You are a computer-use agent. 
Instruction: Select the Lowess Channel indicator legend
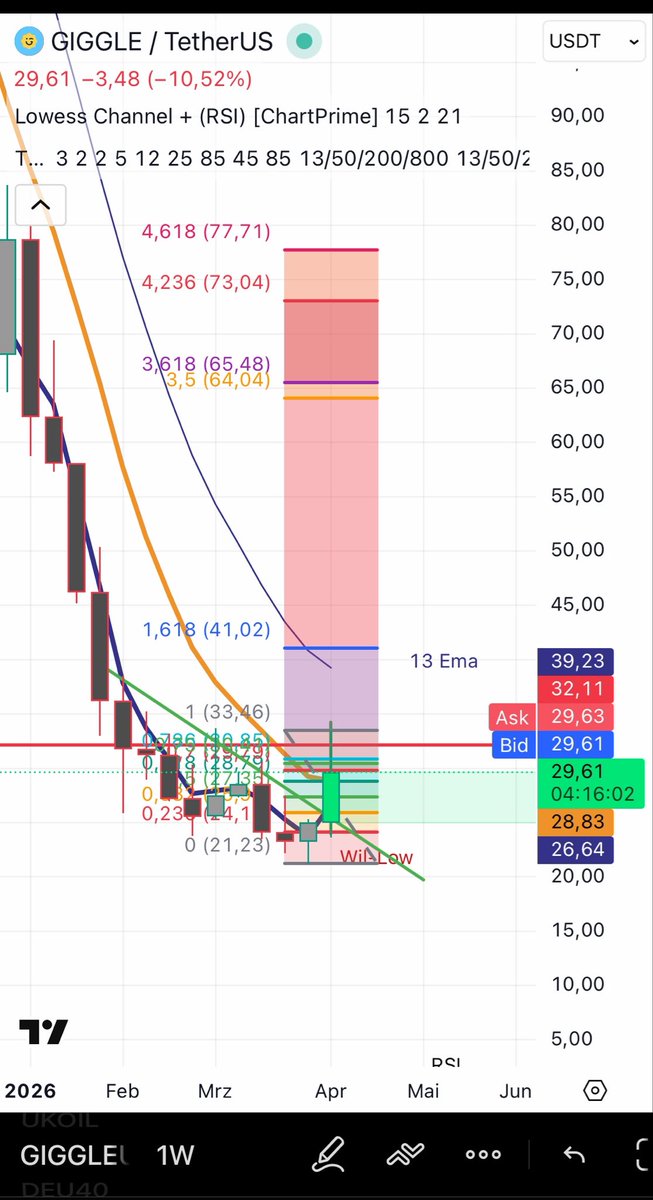[238, 116]
